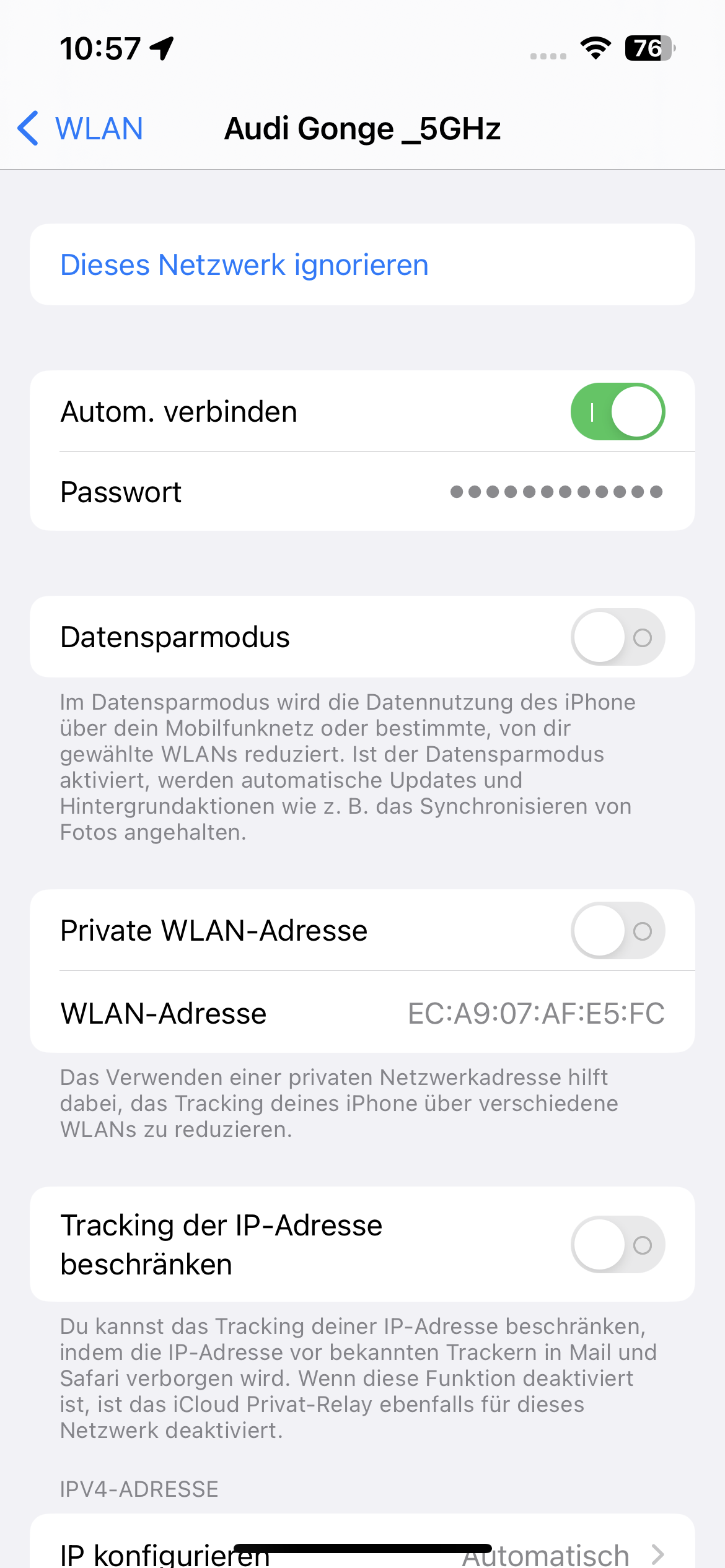Disable Autom. verbinden switch
The height and width of the screenshot is (1568, 725).
click(617, 412)
